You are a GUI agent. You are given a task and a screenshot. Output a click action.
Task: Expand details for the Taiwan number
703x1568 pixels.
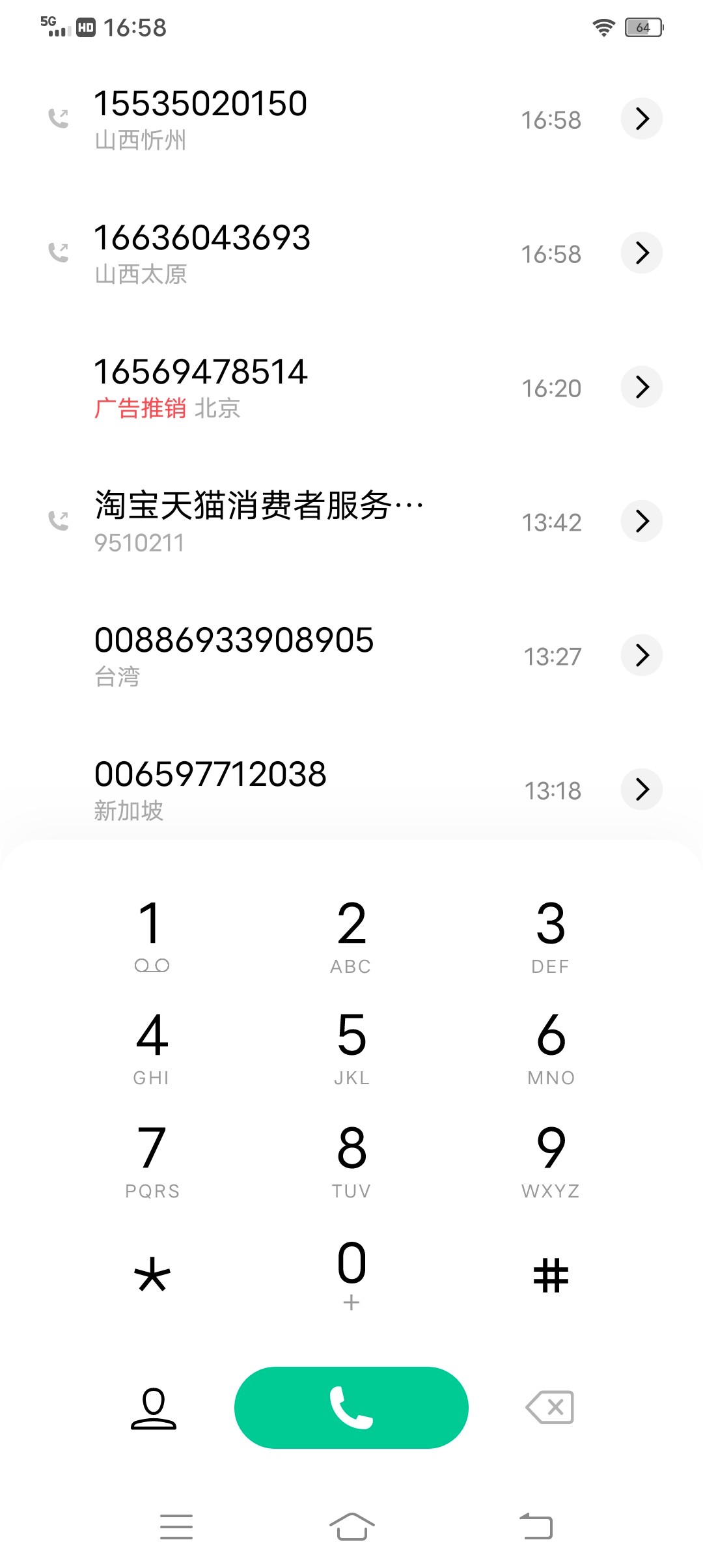641,656
